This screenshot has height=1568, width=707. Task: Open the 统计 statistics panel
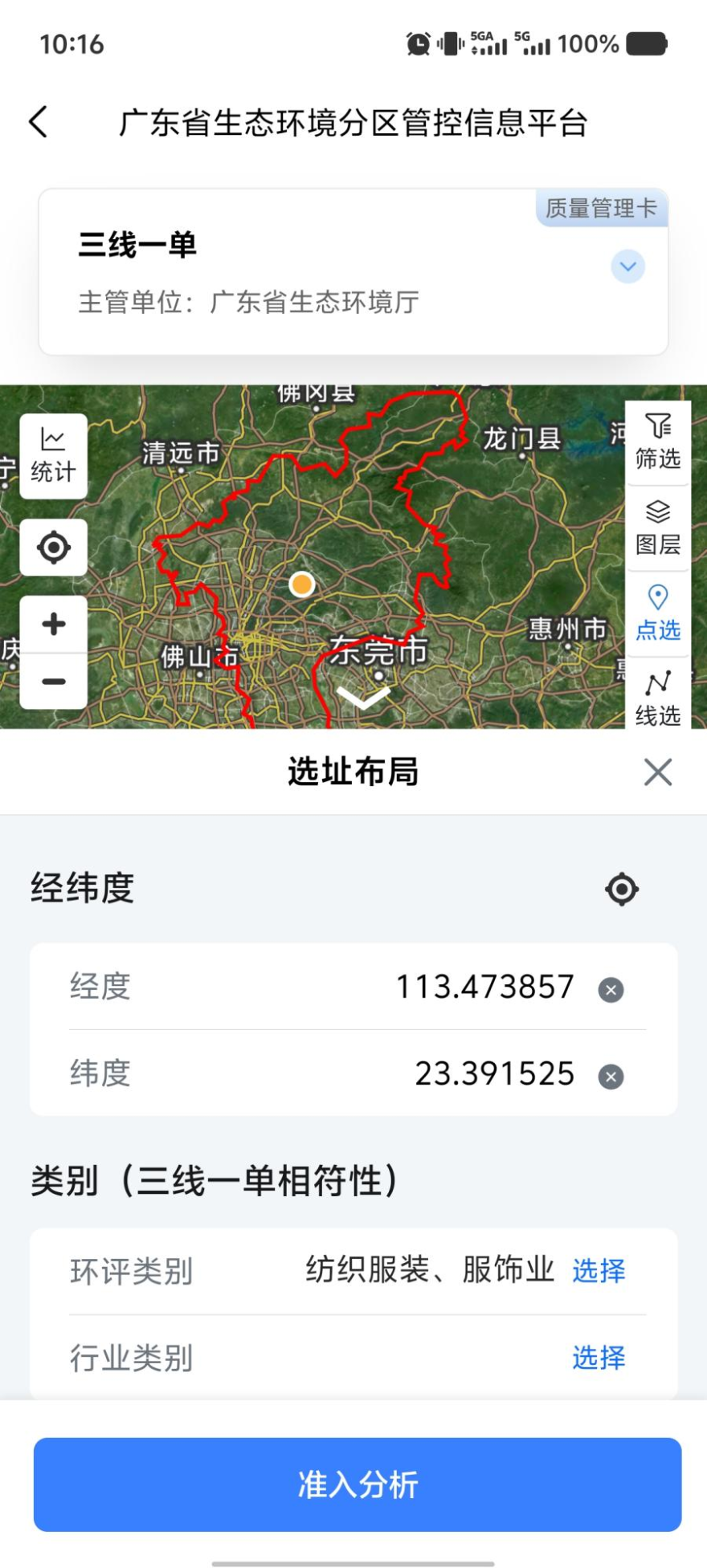click(53, 456)
